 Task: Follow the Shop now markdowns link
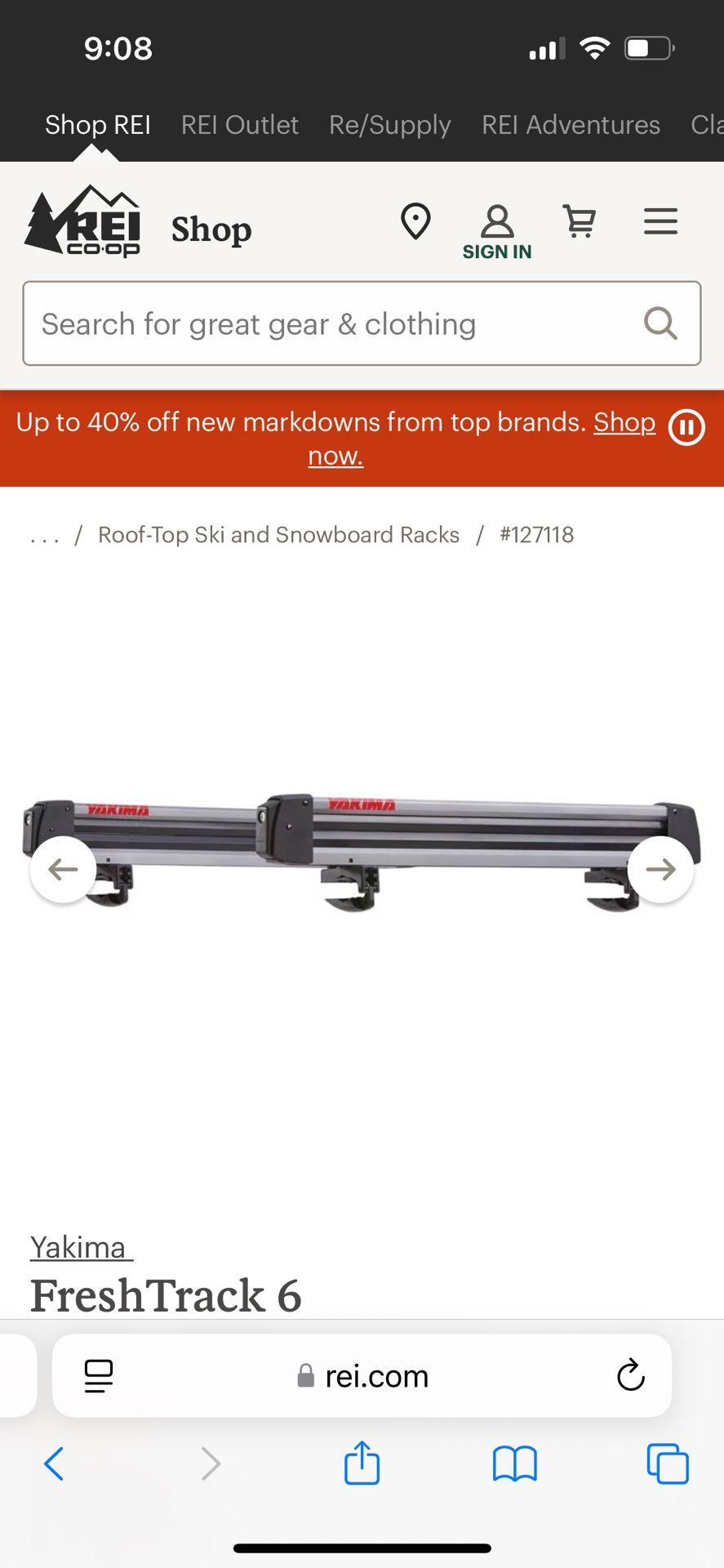coord(624,422)
